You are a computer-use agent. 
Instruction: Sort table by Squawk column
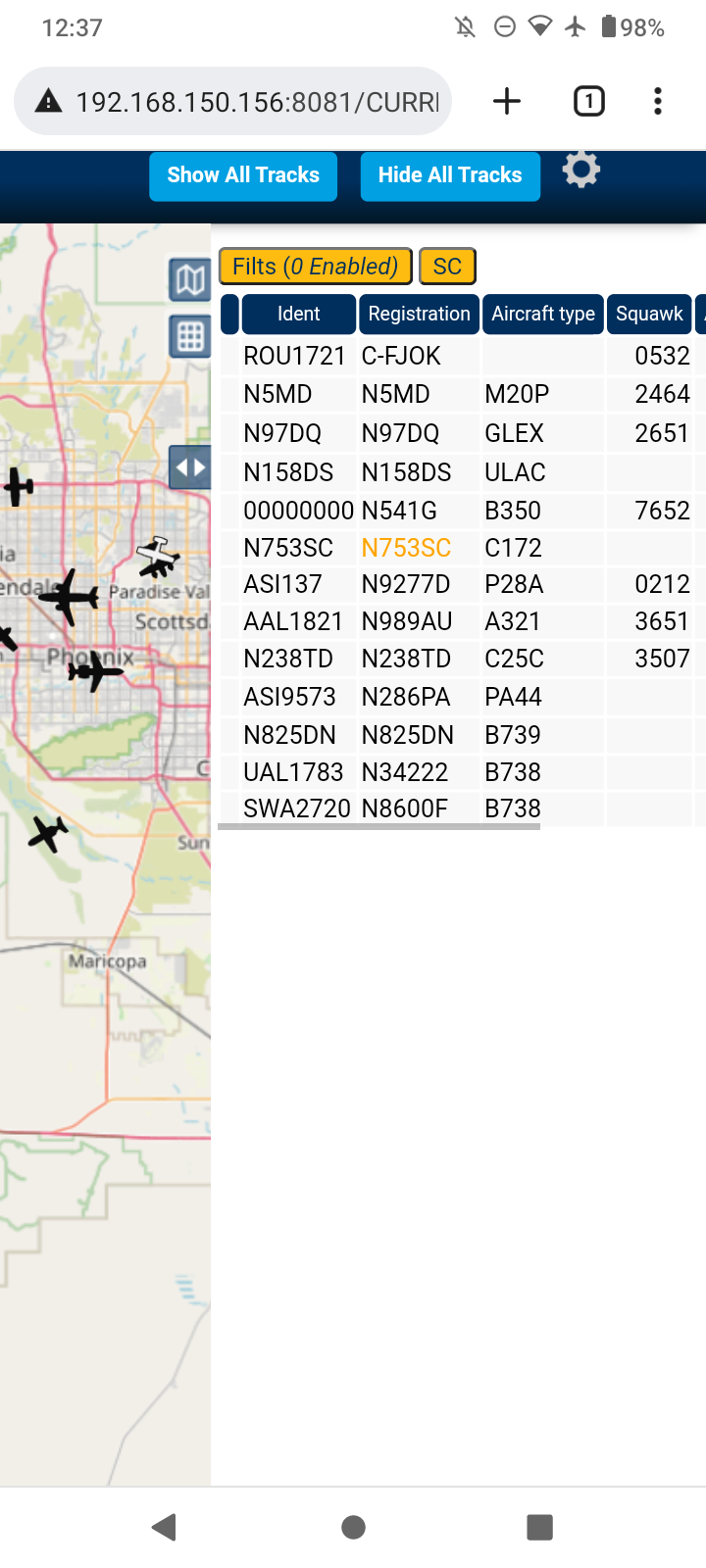(x=649, y=314)
